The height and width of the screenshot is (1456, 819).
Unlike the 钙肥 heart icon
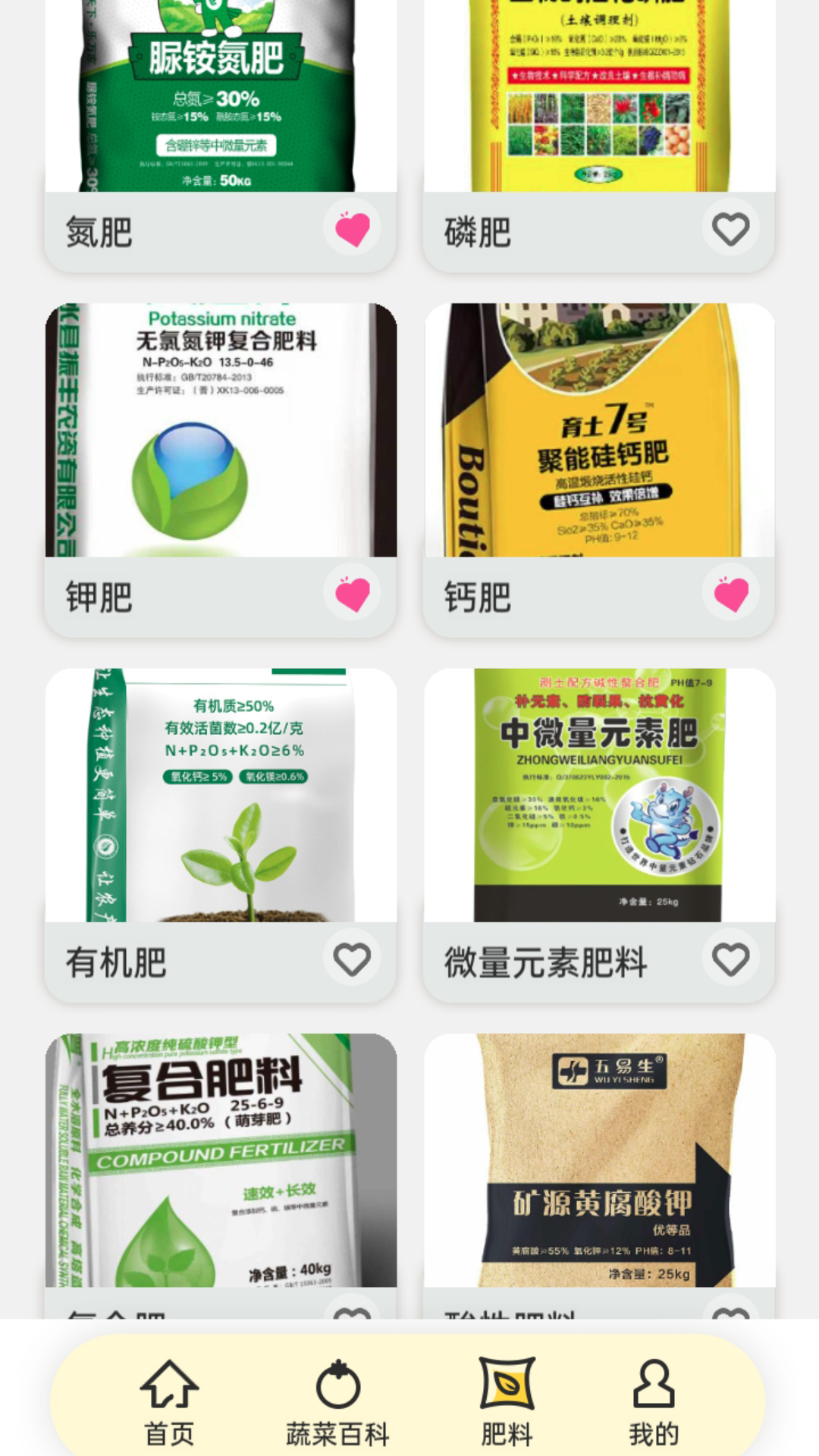pos(731,593)
